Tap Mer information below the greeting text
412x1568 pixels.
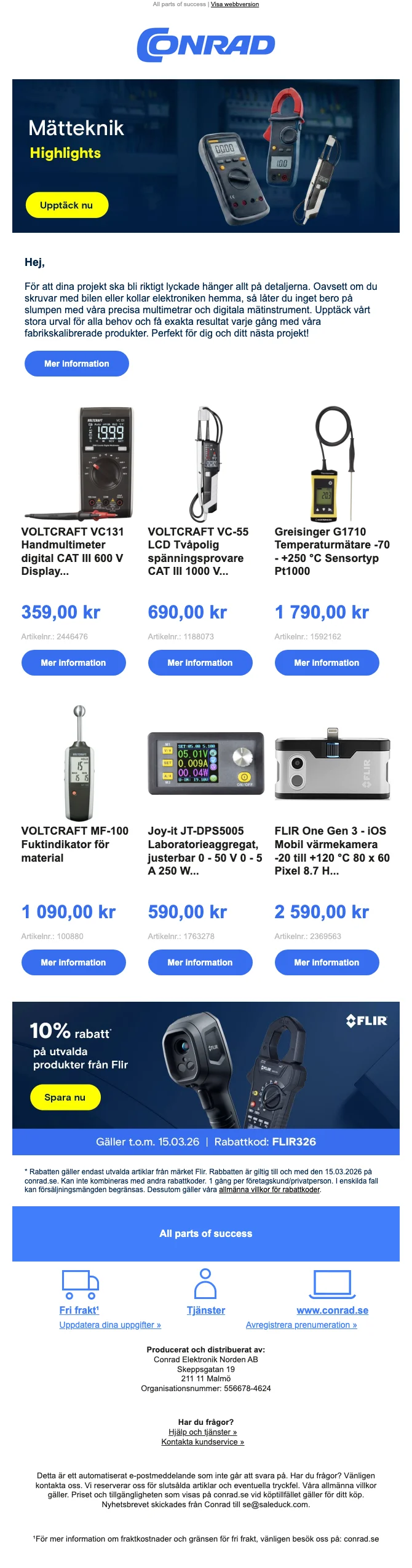76,364
